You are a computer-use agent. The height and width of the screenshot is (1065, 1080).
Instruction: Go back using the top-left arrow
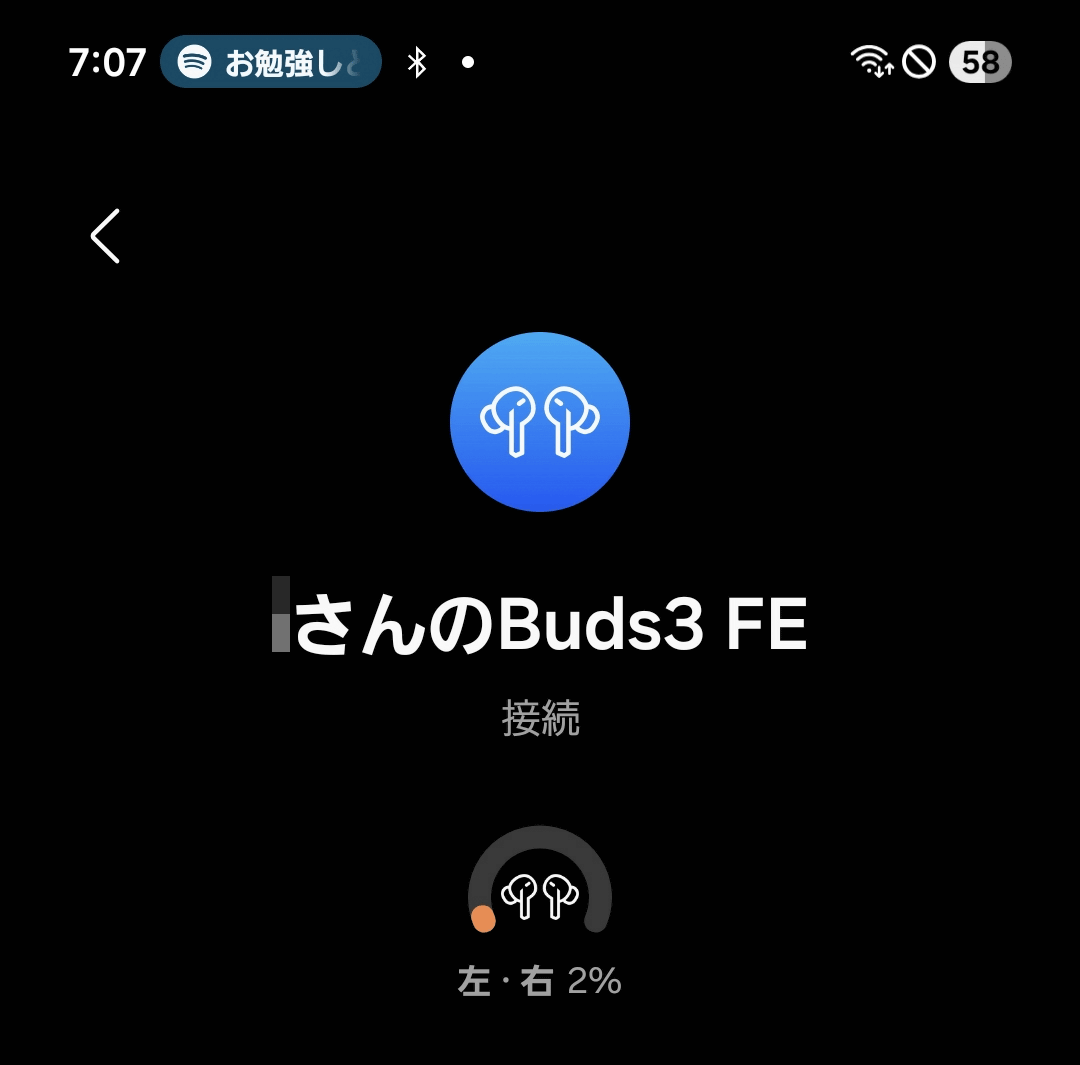point(106,236)
